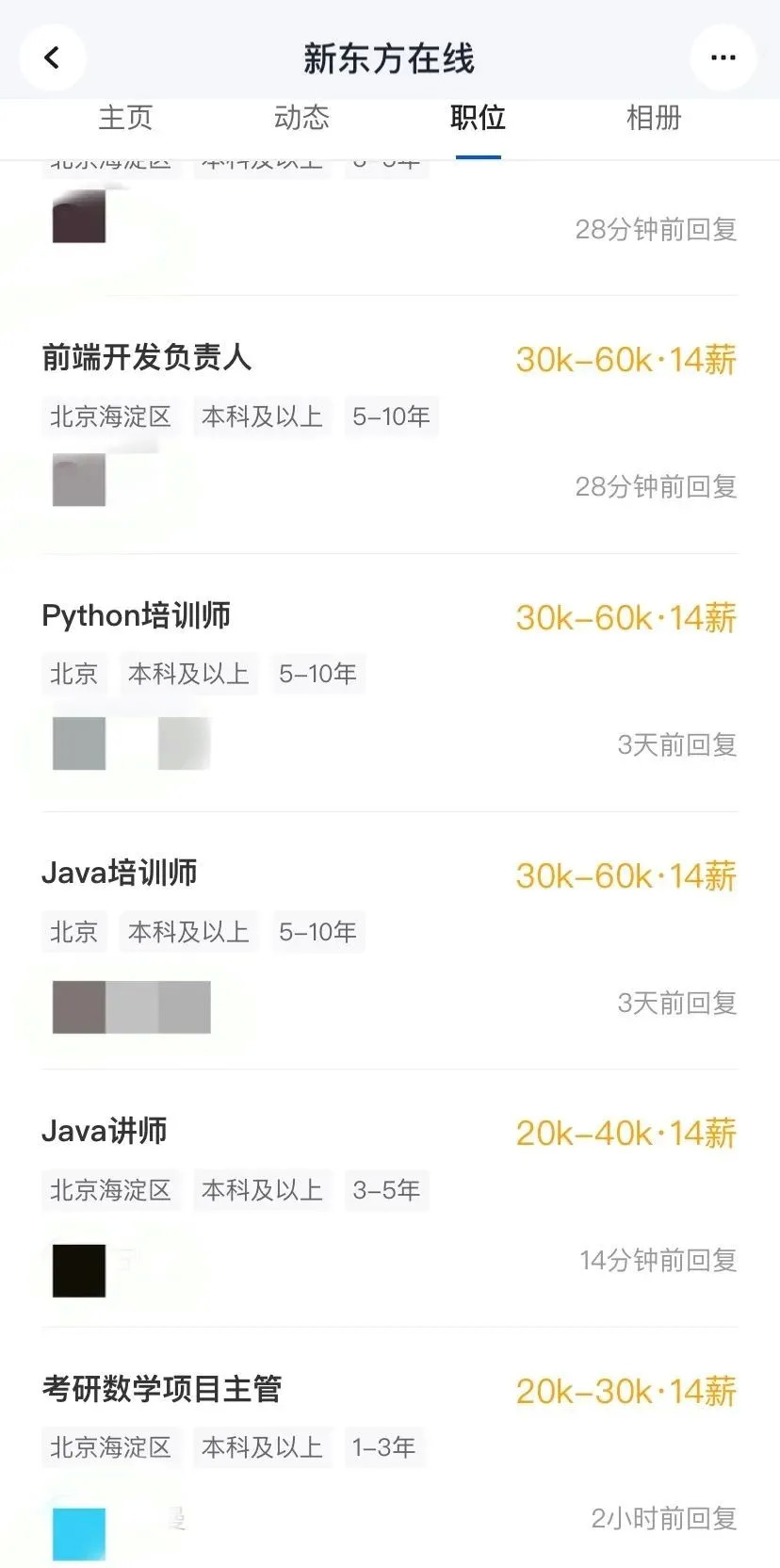The height and width of the screenshot is (1568, 780).
Task: View the Java培训师 position
Action: coord(120,874)
